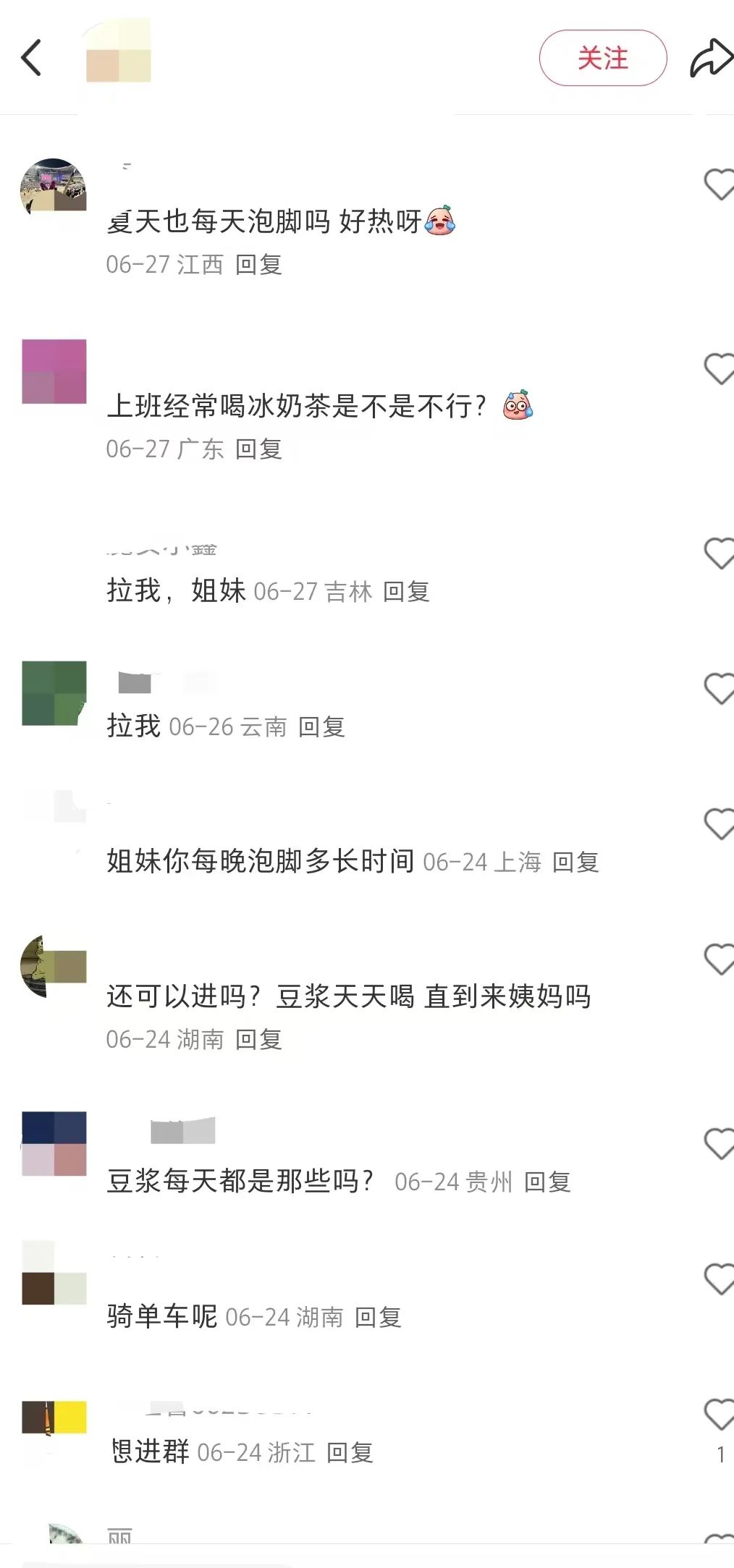Share this post via the arrow icon

point(710,58)
